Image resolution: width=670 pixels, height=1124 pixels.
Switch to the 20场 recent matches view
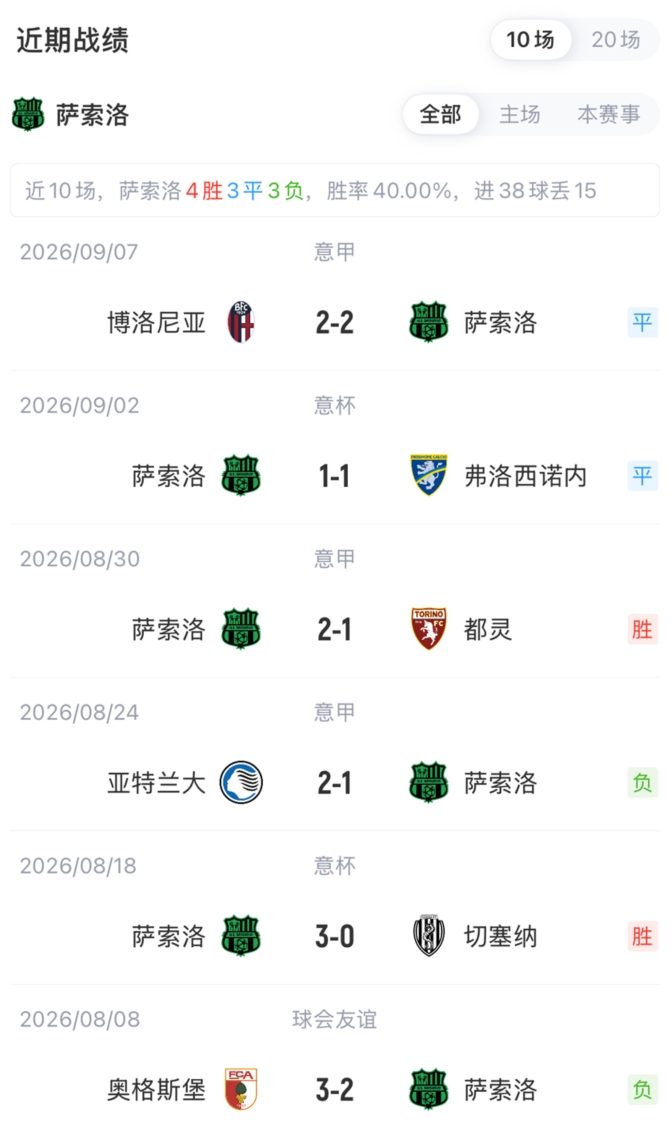[x=616, y=39]
